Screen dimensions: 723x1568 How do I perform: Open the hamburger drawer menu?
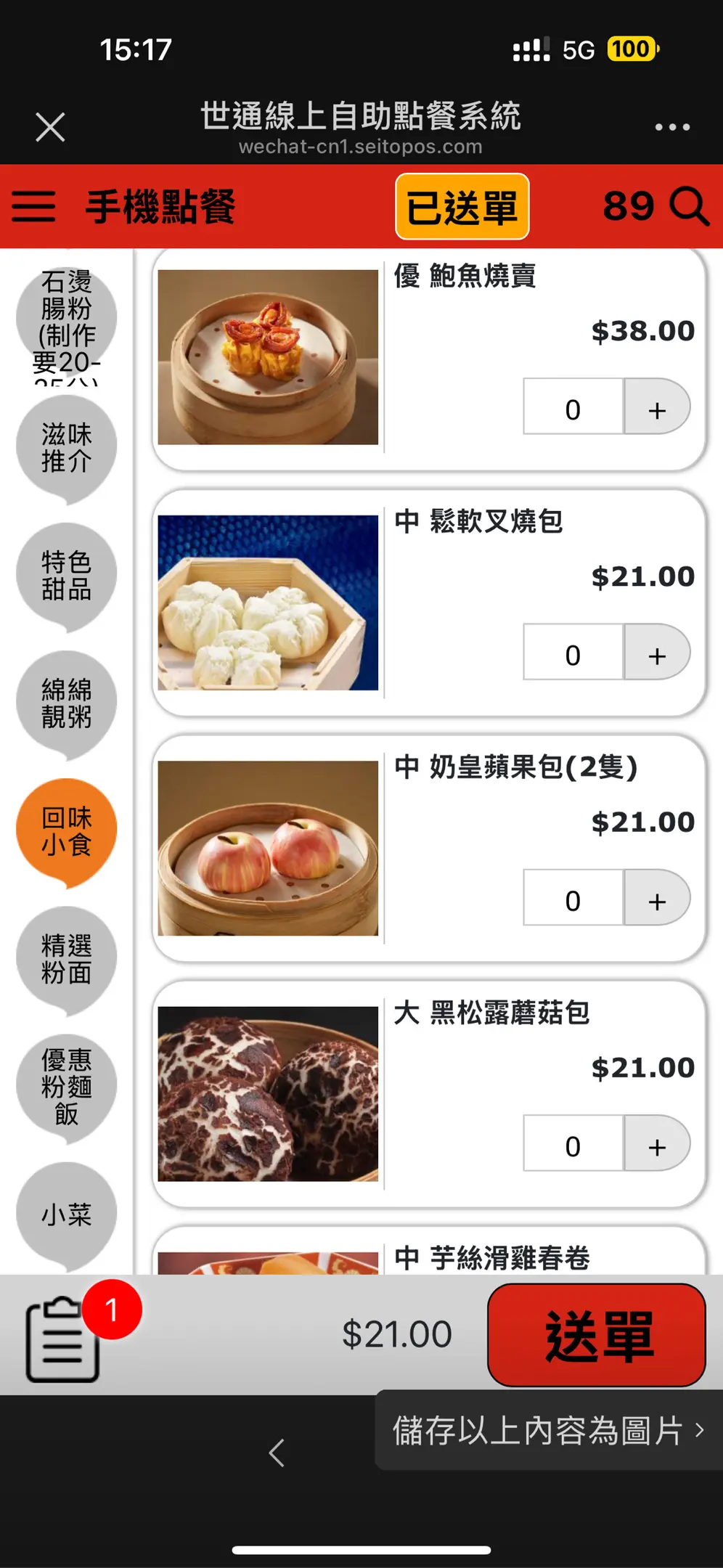(33, 207)
